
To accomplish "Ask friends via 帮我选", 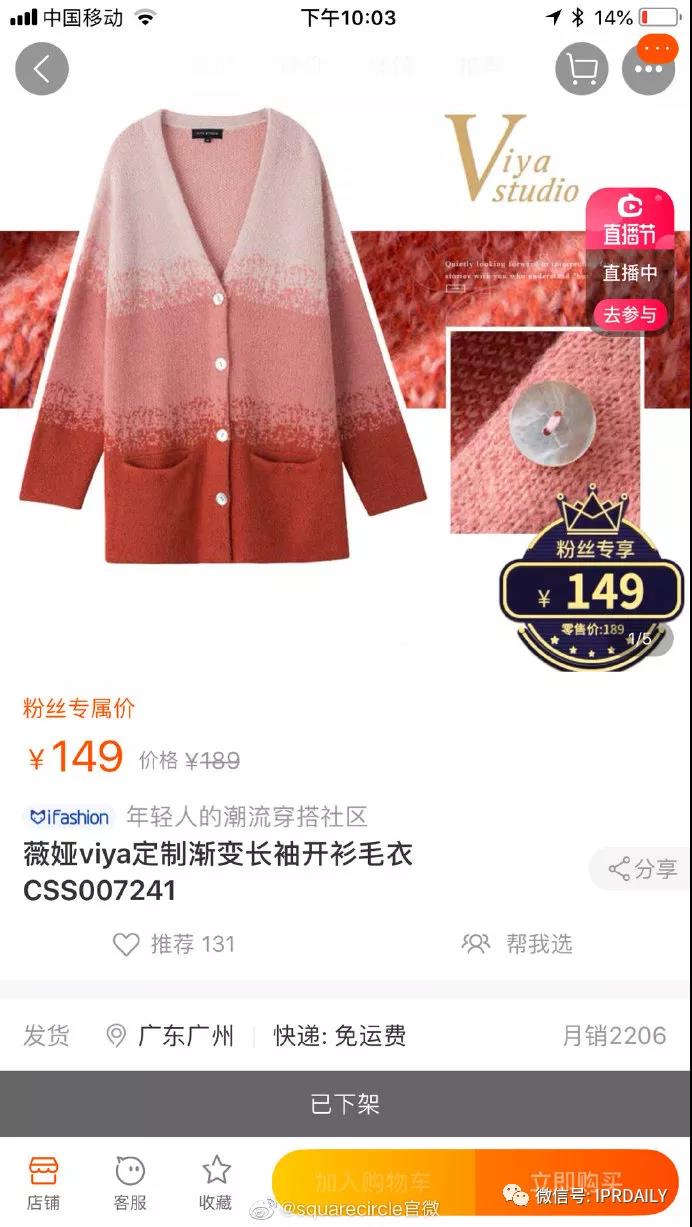I will (517, 944).
